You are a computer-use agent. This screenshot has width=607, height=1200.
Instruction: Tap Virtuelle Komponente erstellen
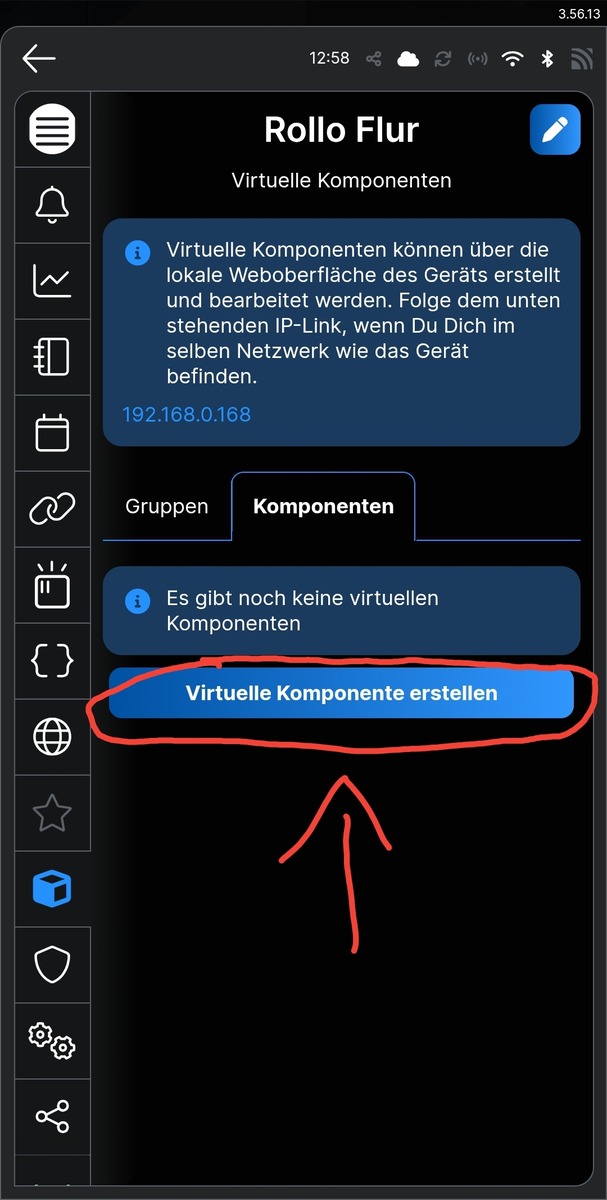pos(341,693)
